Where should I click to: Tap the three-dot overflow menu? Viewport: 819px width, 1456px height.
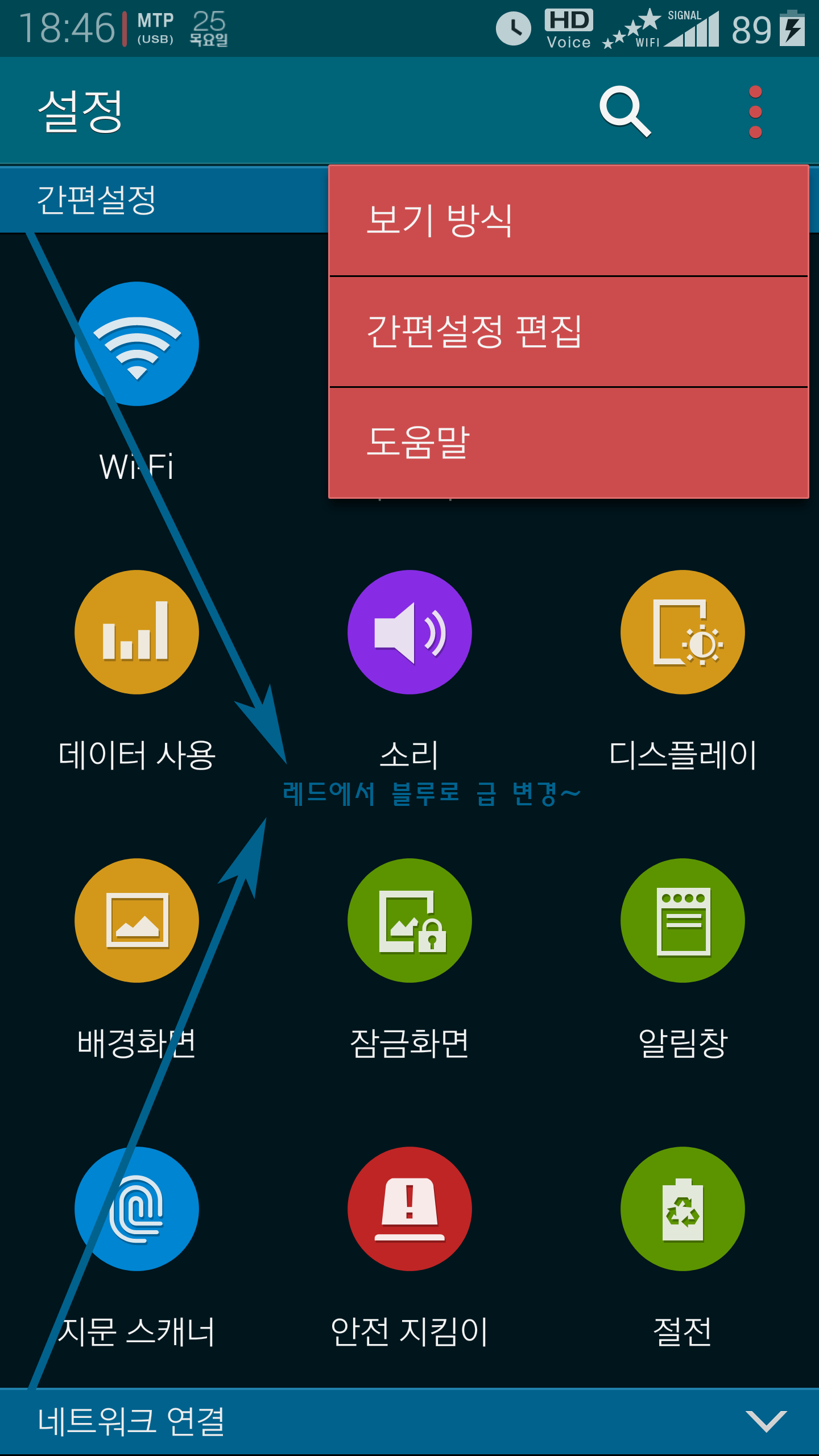coord(755,112)
